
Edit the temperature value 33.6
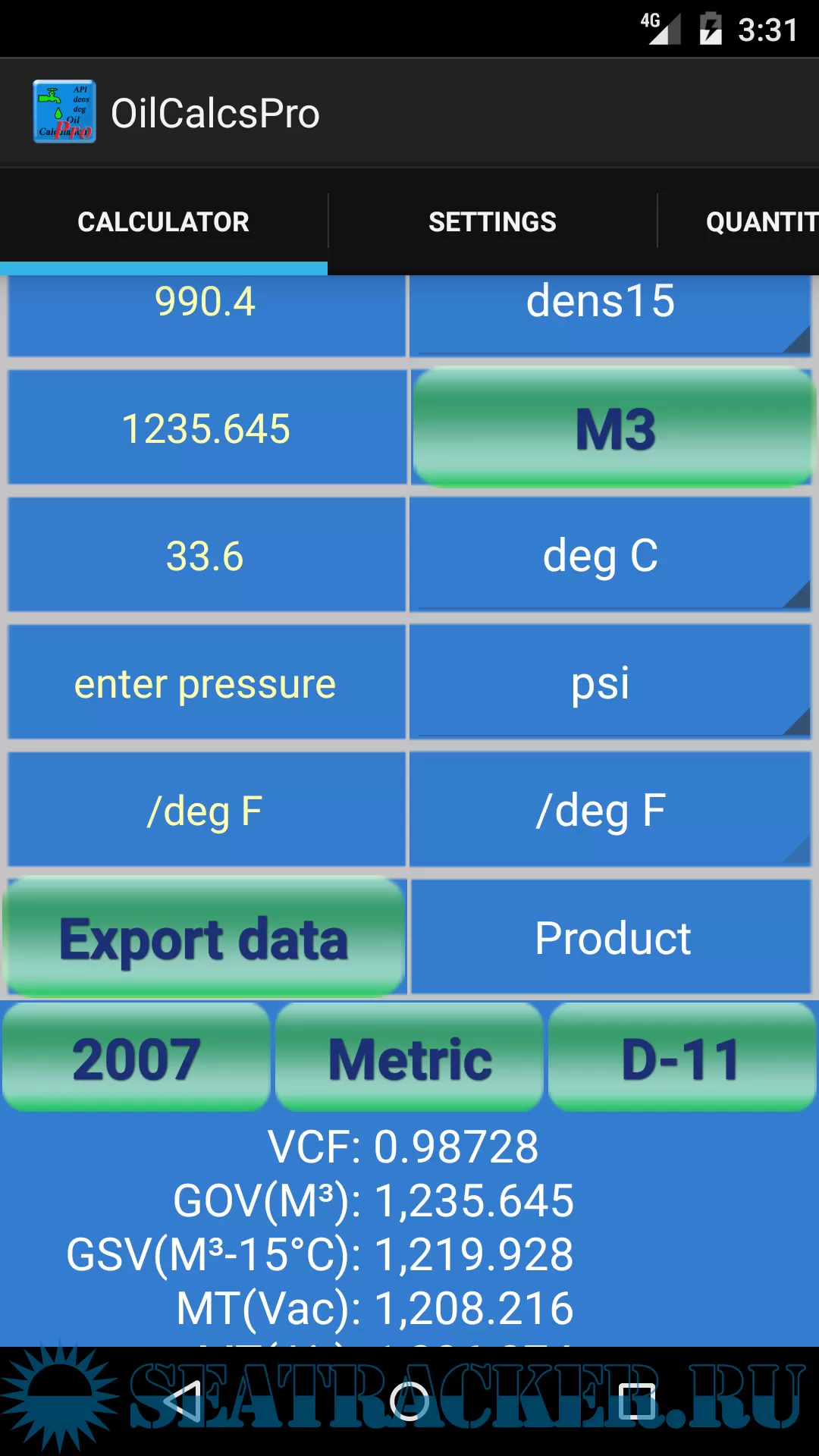coord(206,556)
